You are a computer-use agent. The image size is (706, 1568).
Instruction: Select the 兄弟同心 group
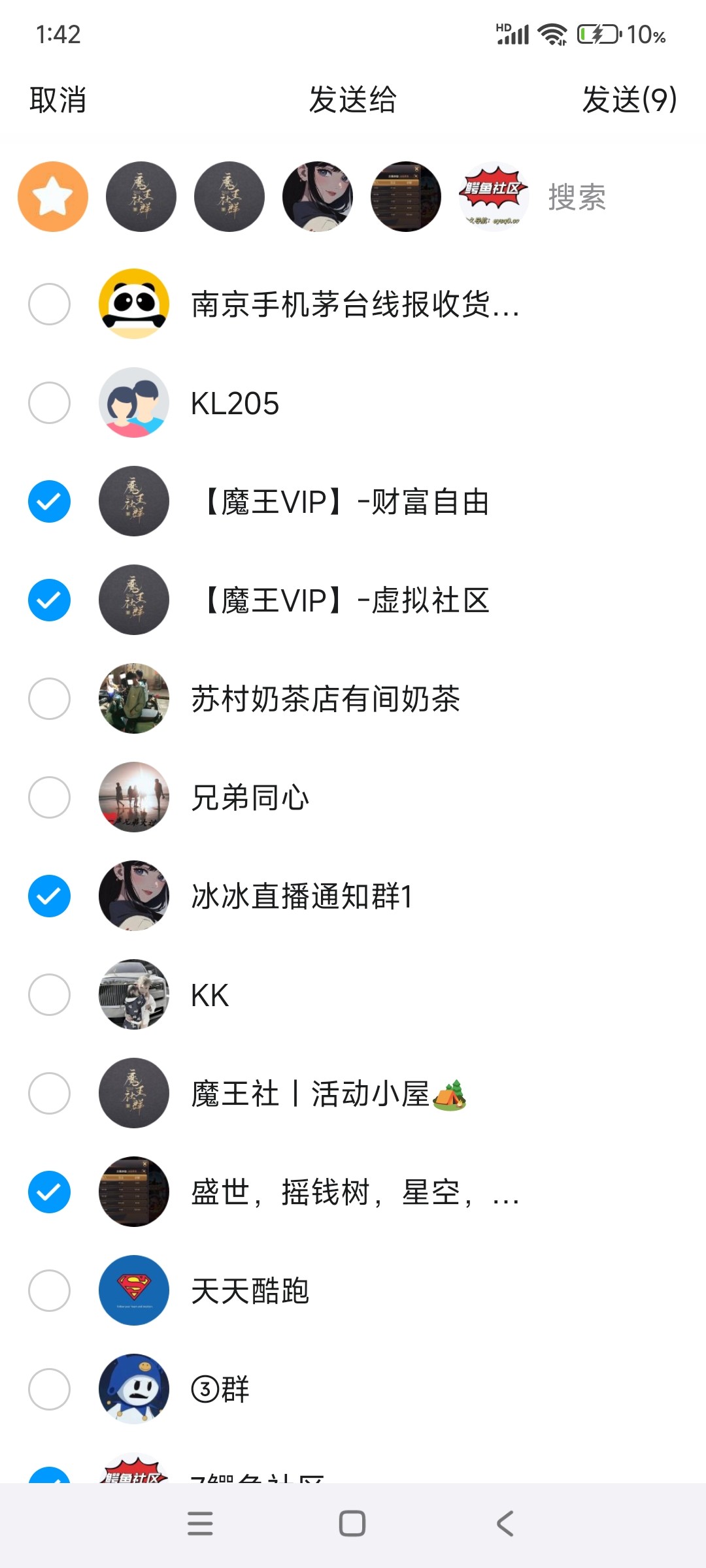(x=50, y=798)
